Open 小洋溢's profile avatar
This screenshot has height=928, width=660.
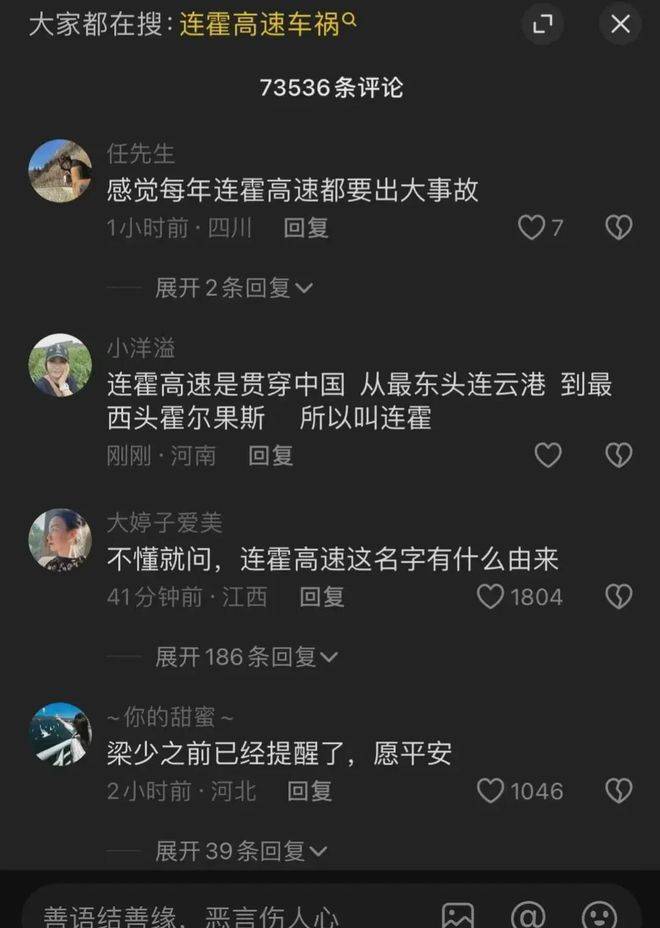coord(60,365)
